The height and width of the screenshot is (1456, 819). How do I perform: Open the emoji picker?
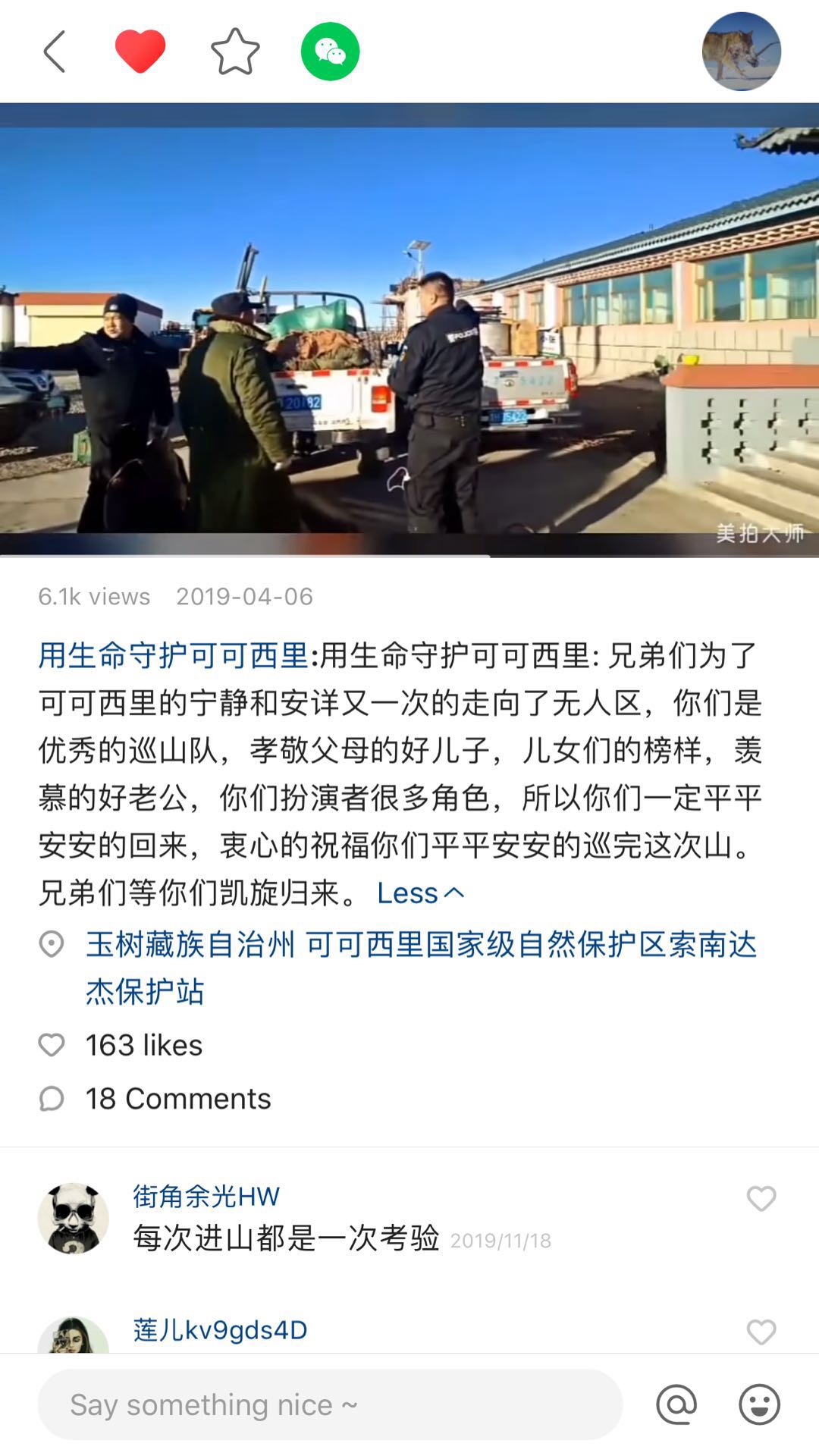759,1404
